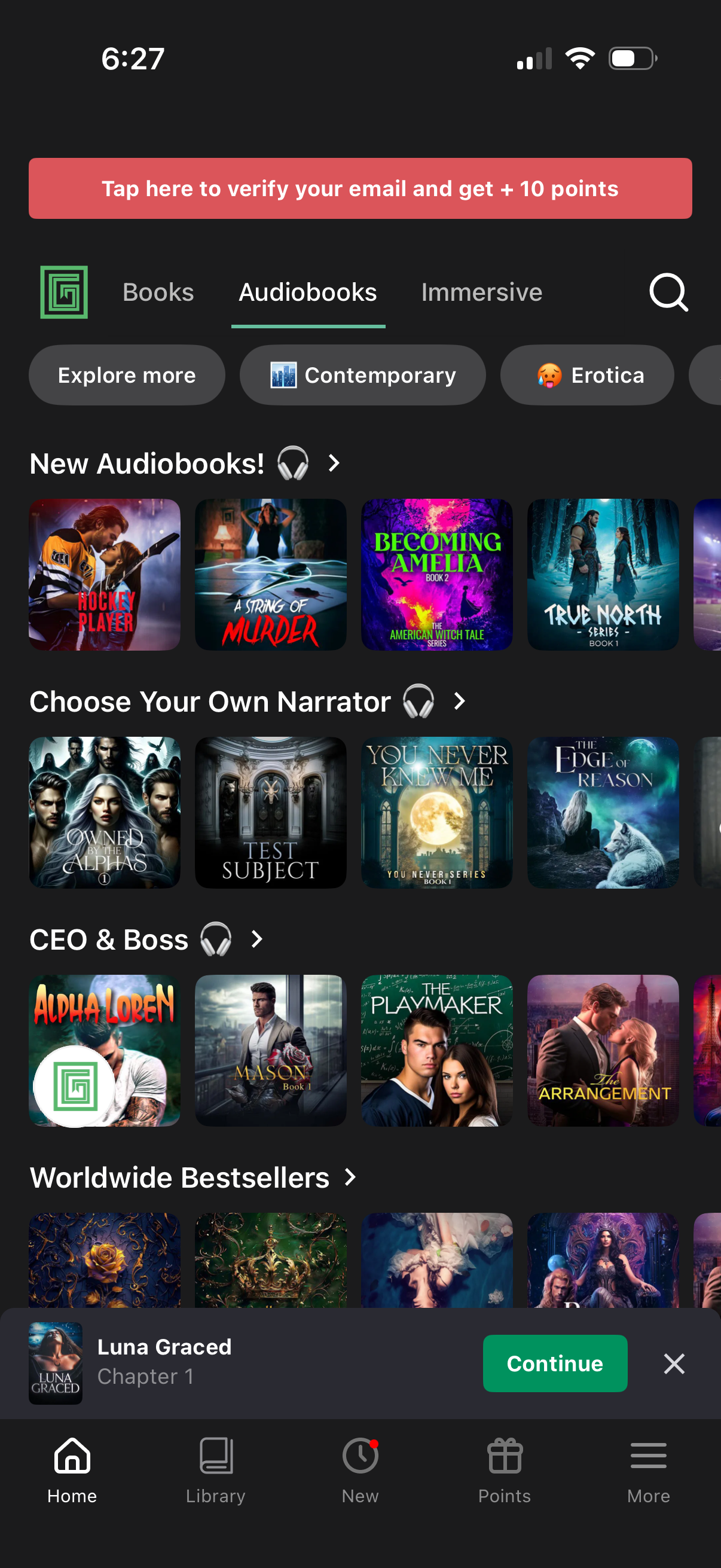Open The Arrangement audiobook

click(603, 1051)
